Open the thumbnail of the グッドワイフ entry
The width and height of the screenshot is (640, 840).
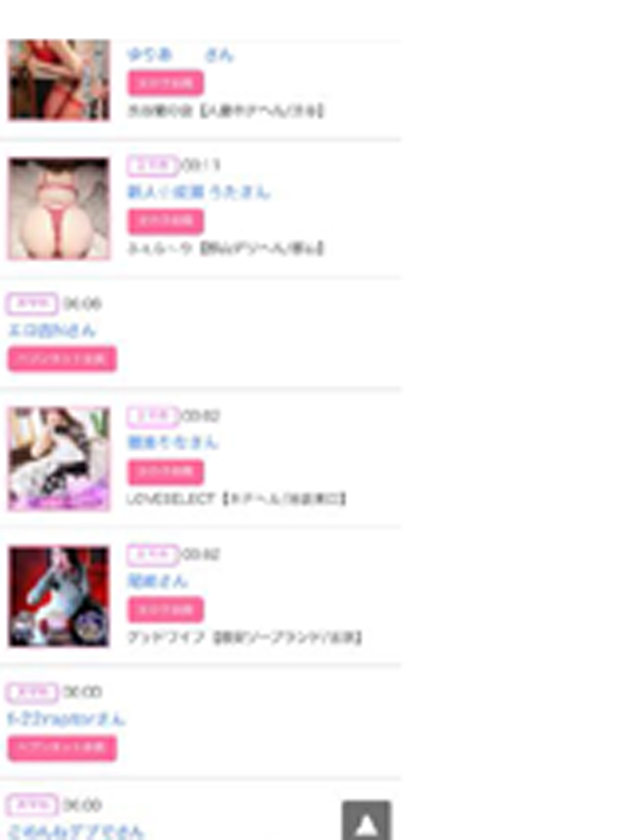click(x=59, y=597)
